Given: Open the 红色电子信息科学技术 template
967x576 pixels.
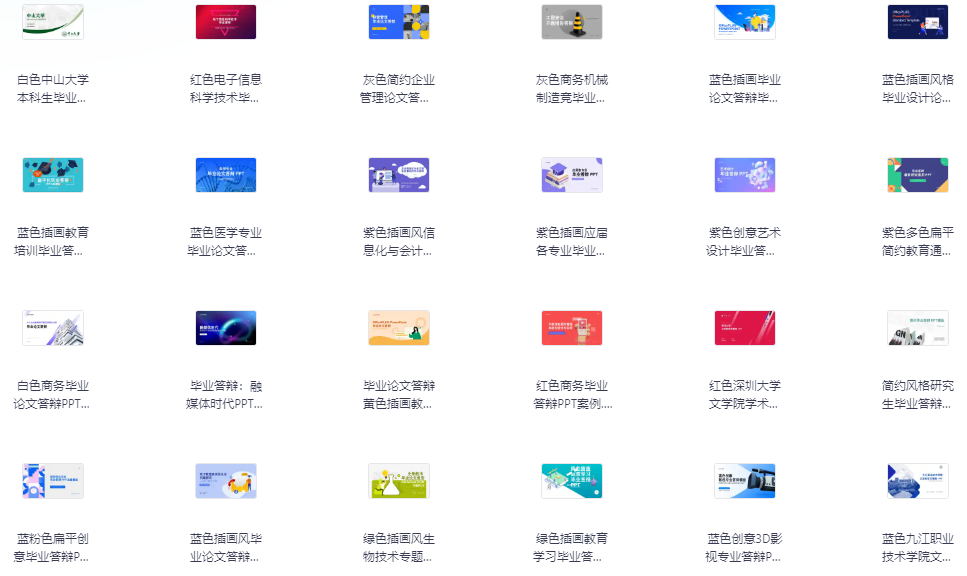Looking at the screenshot, I should point(226,22).
